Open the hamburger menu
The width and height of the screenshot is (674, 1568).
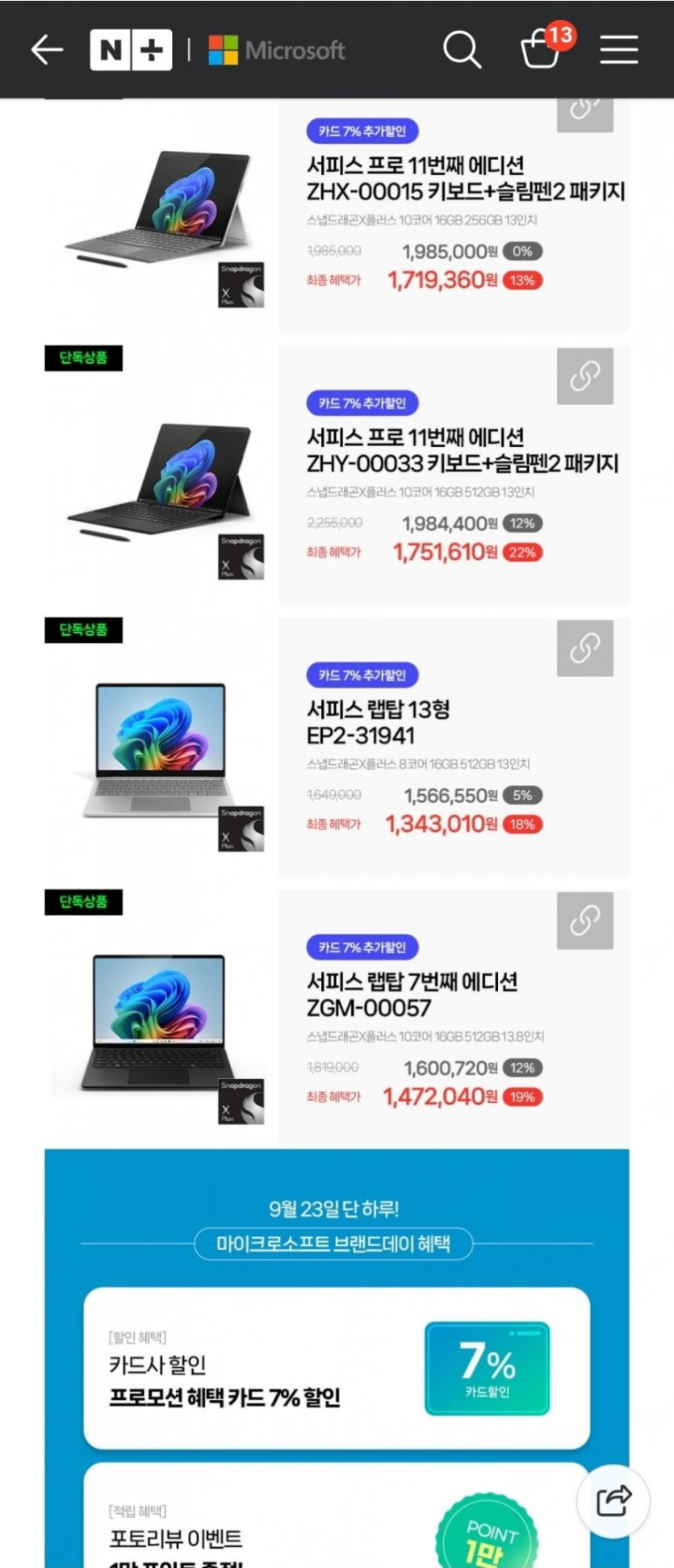pos(619,50)
